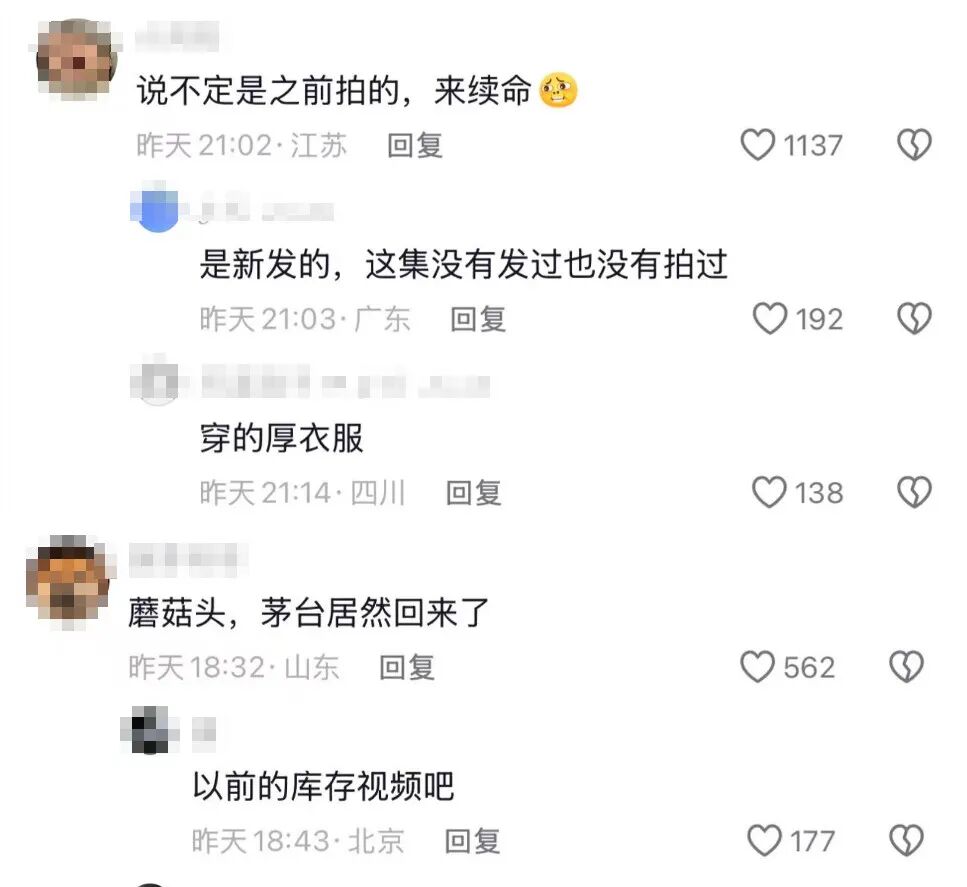967x887 pixels.
Task: Reply to the 四川 comment "穿的厚衣服"
Action: 474,493
